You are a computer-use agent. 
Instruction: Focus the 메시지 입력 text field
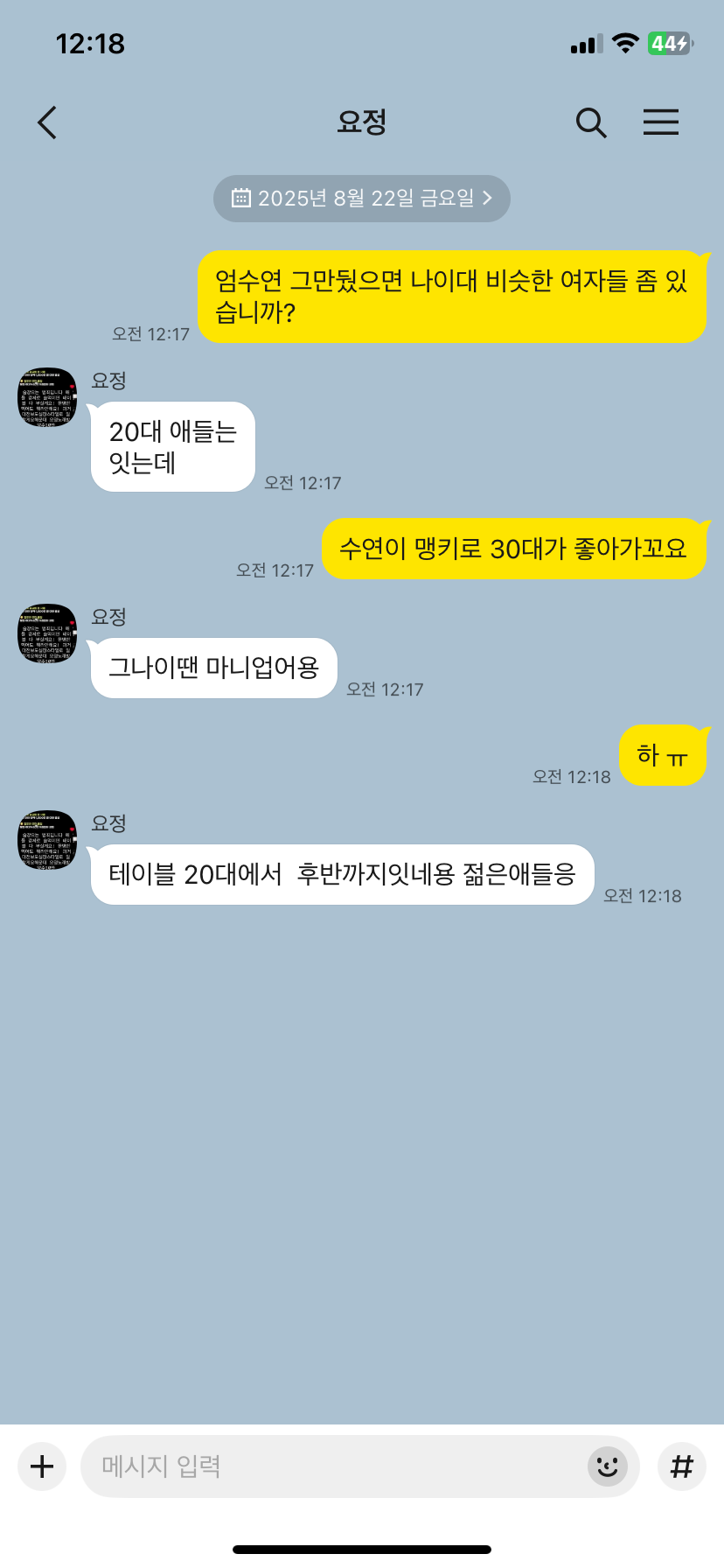[x=332, y=1466]
